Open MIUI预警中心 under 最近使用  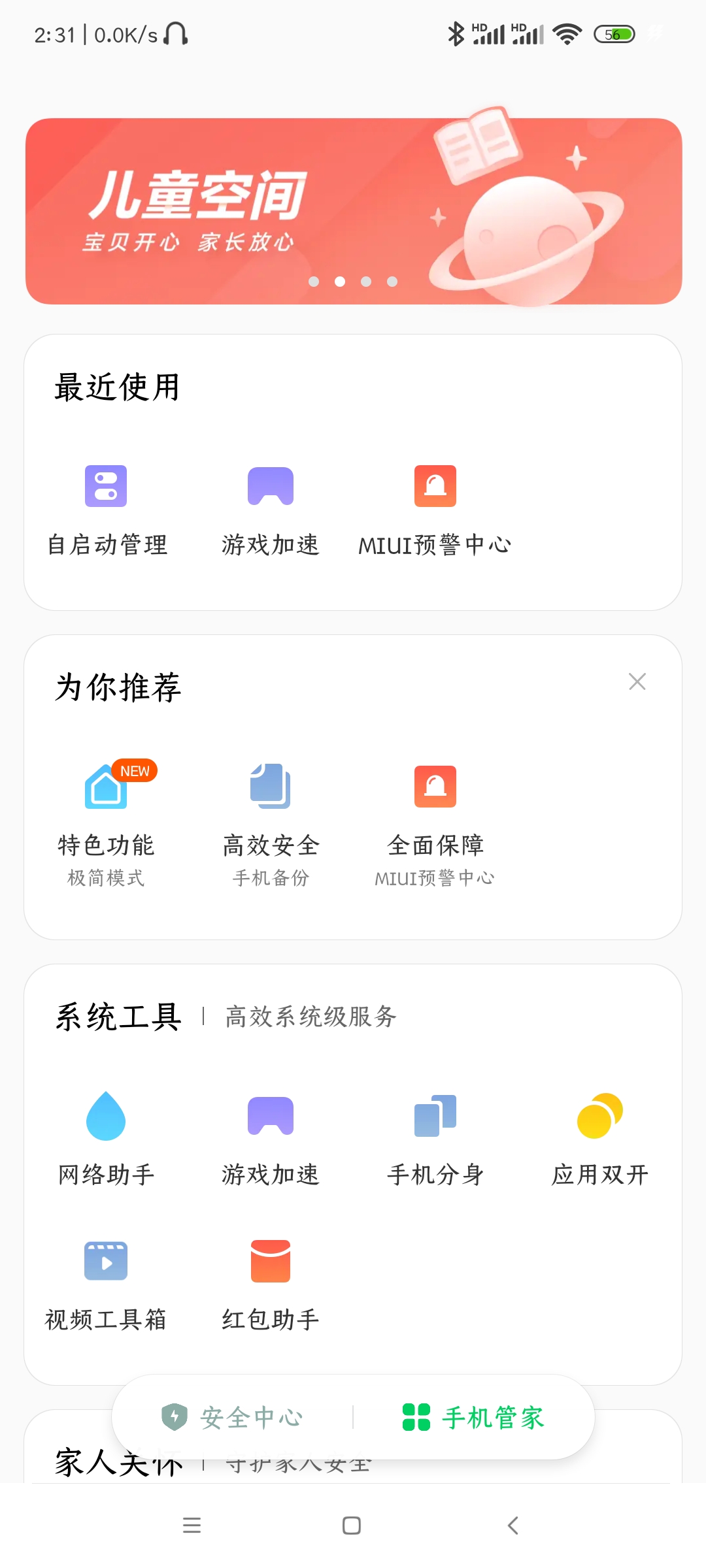click(x=435, y=510)
